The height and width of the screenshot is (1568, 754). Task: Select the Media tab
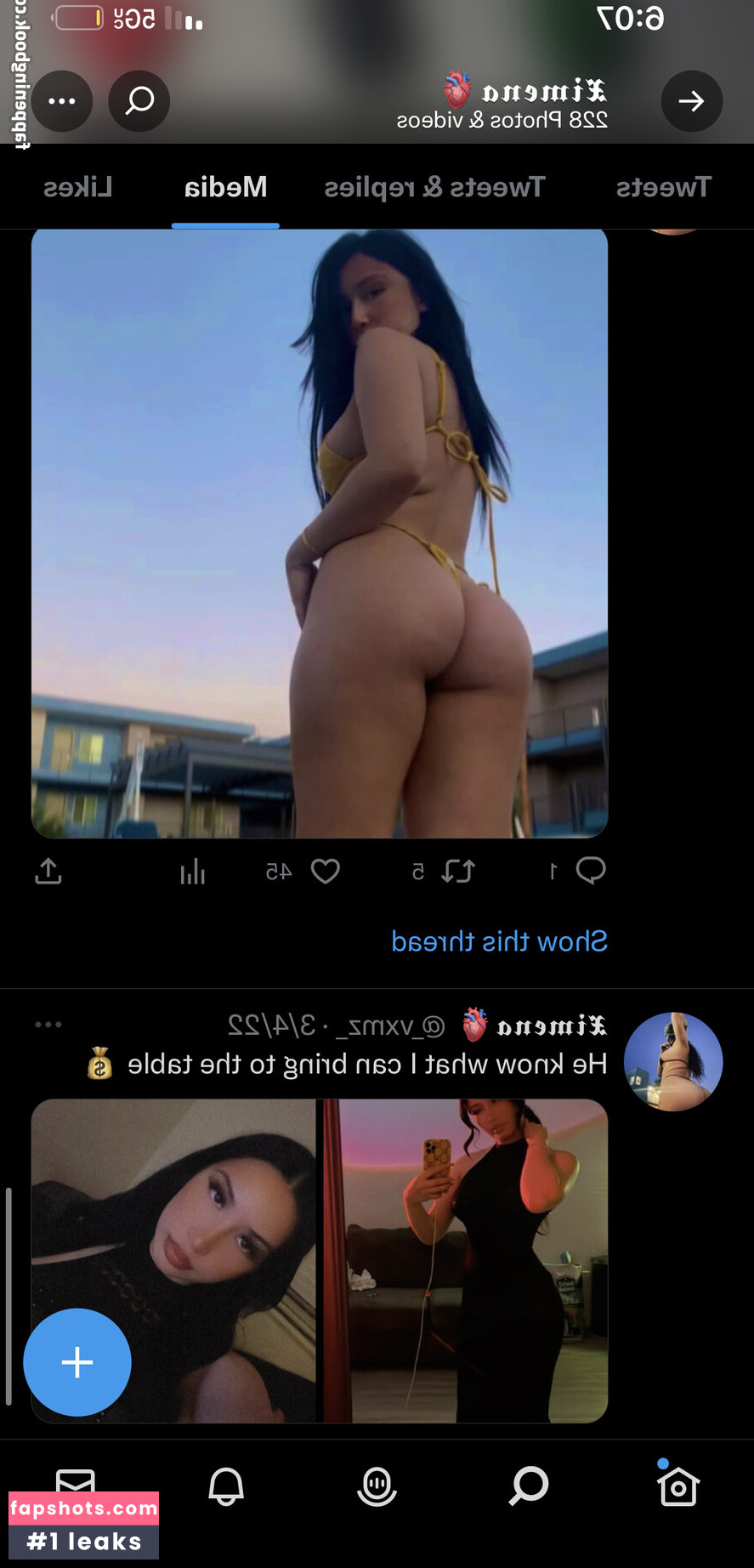click(225, 187)
